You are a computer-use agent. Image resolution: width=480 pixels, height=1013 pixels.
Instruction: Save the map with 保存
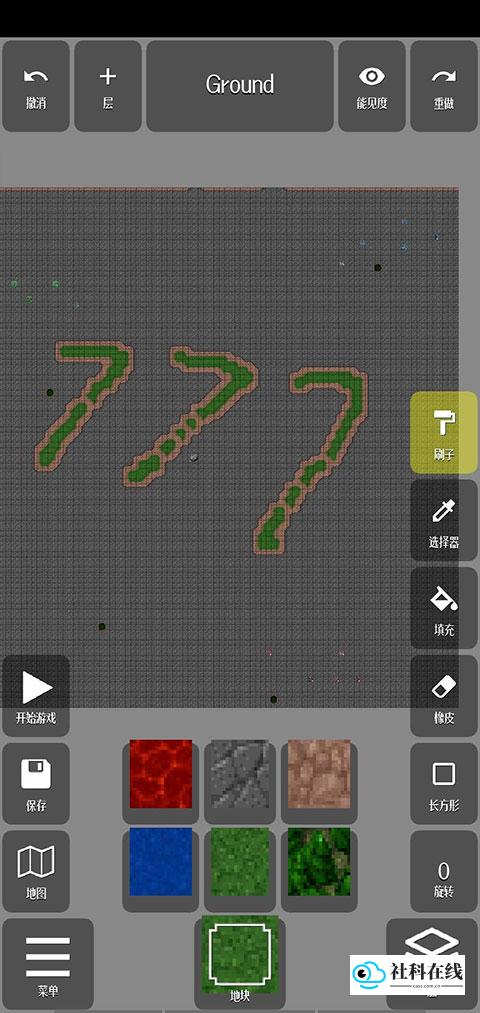tap(36, 784)
